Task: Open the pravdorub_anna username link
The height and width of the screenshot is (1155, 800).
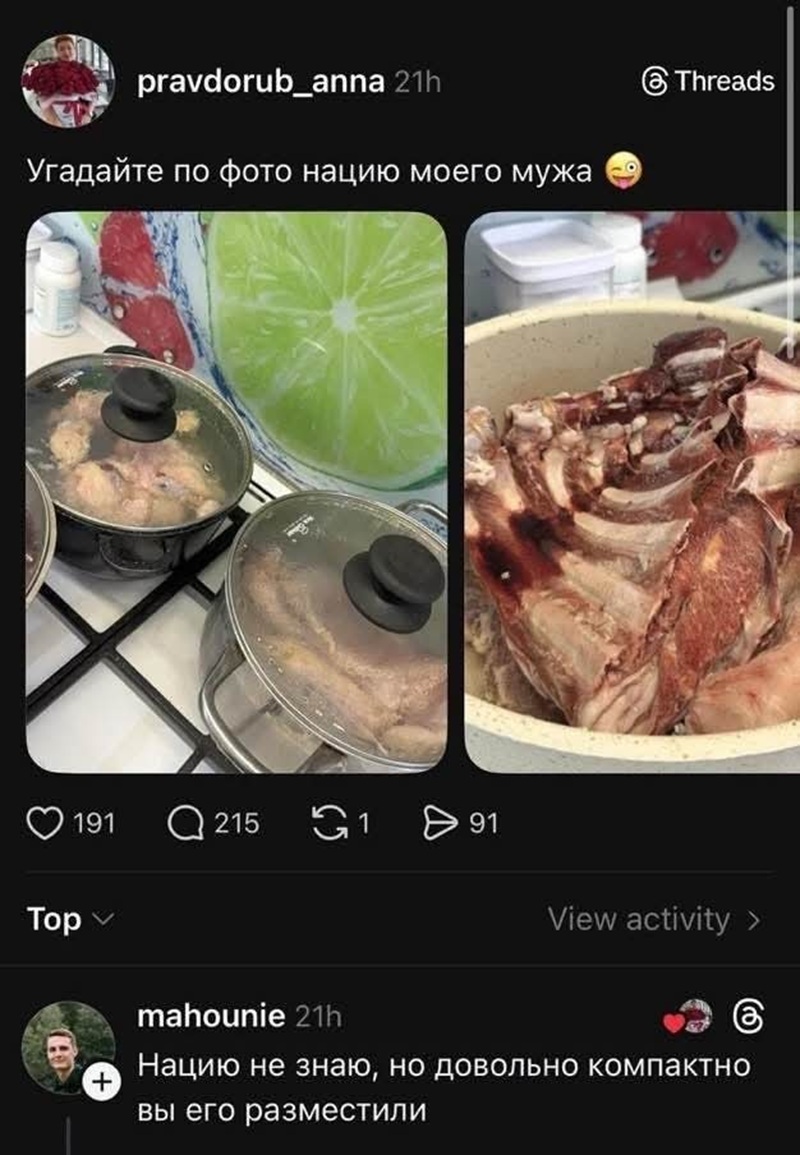Action: tap(260, 82)
